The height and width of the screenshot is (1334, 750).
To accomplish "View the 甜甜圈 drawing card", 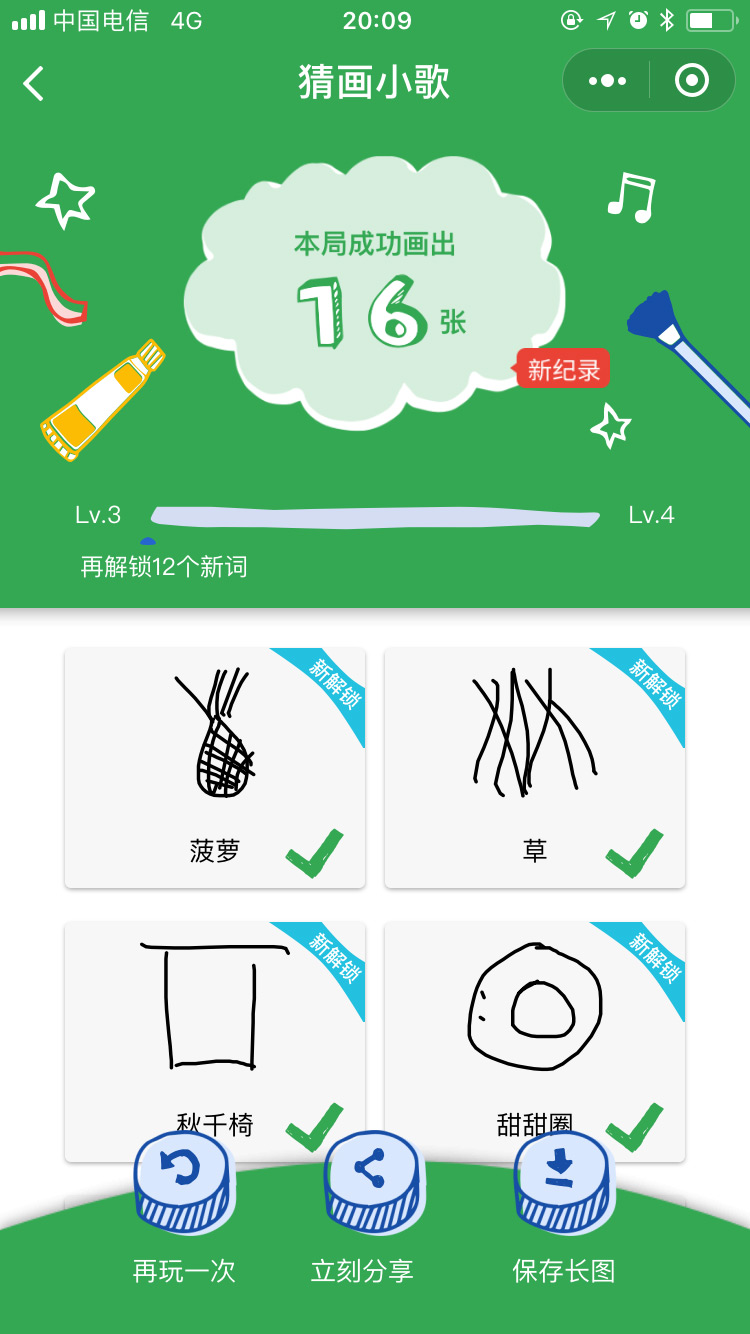I will [535, 1030].
